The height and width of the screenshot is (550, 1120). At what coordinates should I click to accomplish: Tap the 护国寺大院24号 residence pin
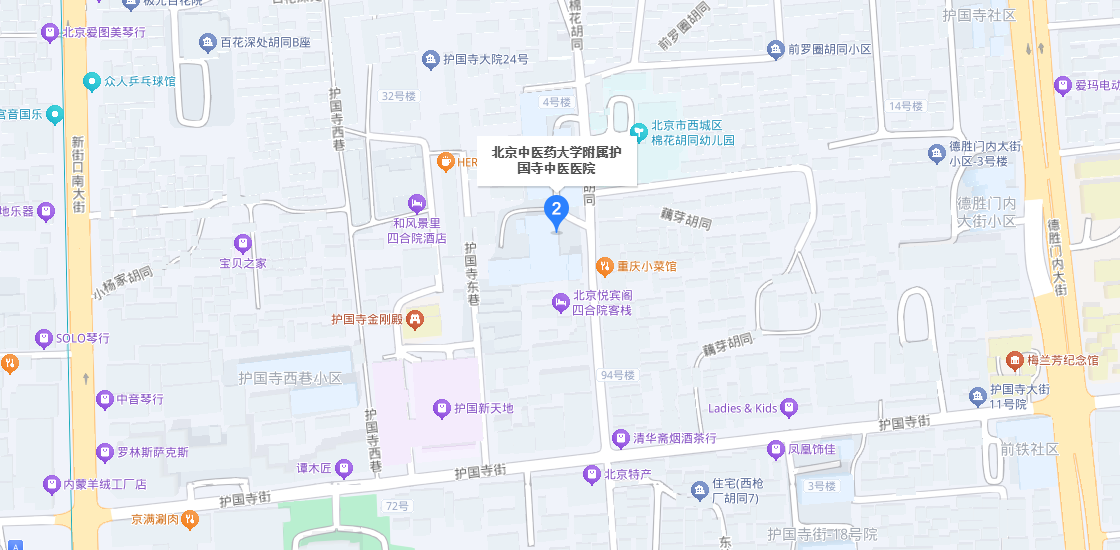pyautogui.click(x=430, y=60)
